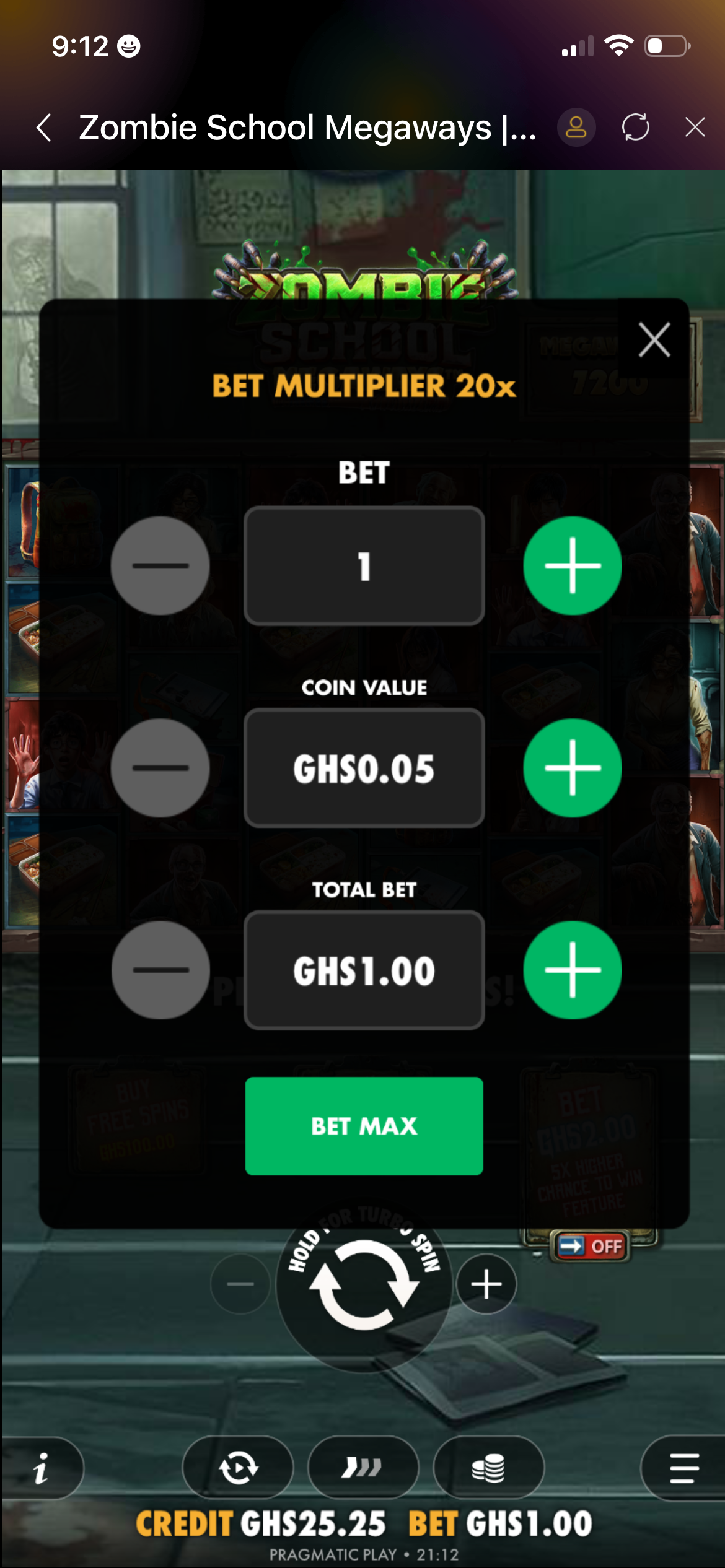725x1568 pixels.
Task: Open the coins bet settings
Action: (x=488, y=1468)
